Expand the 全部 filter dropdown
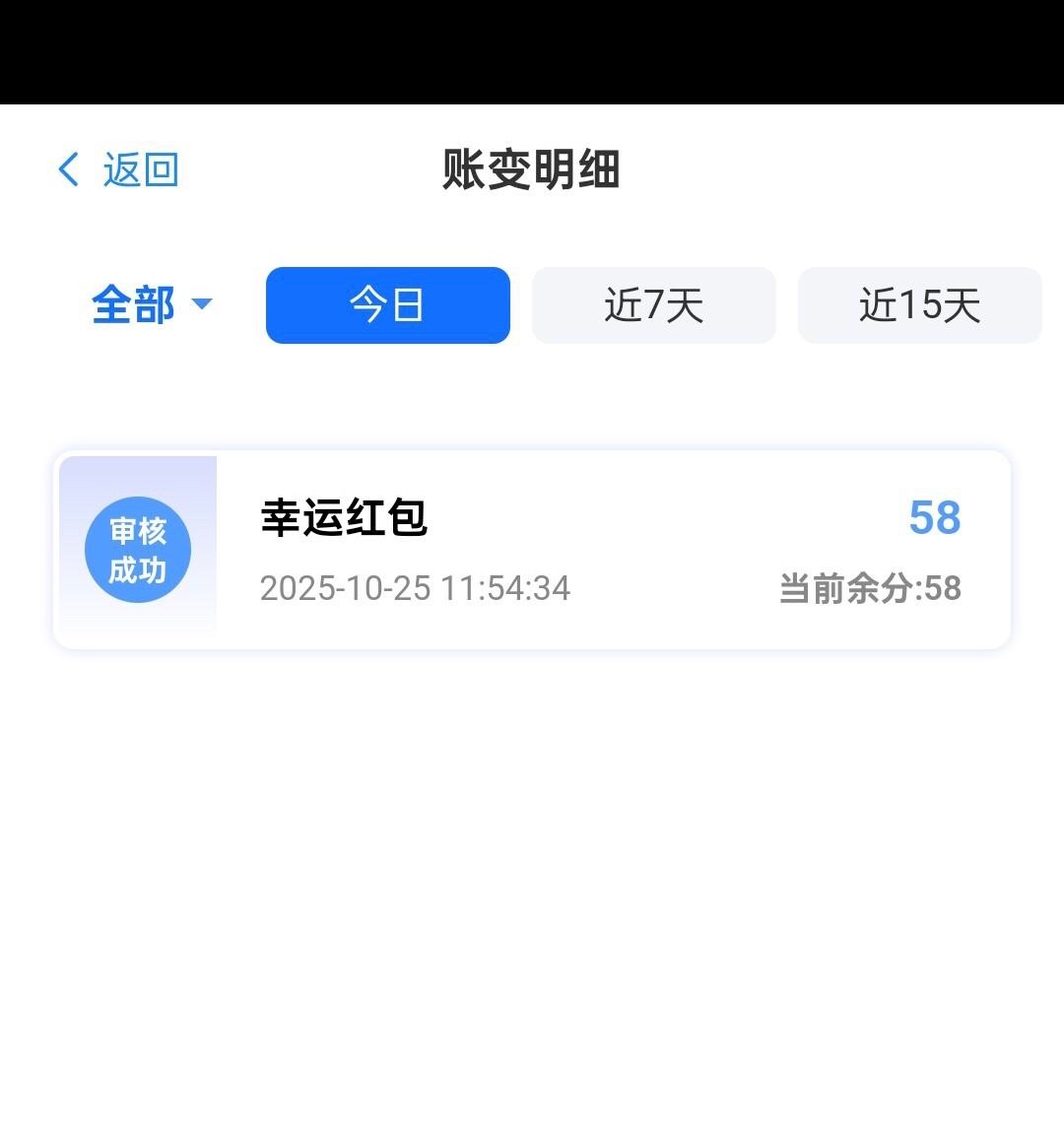The height and width of the screenshot is (1129, 1064). [x=152, y=305]
